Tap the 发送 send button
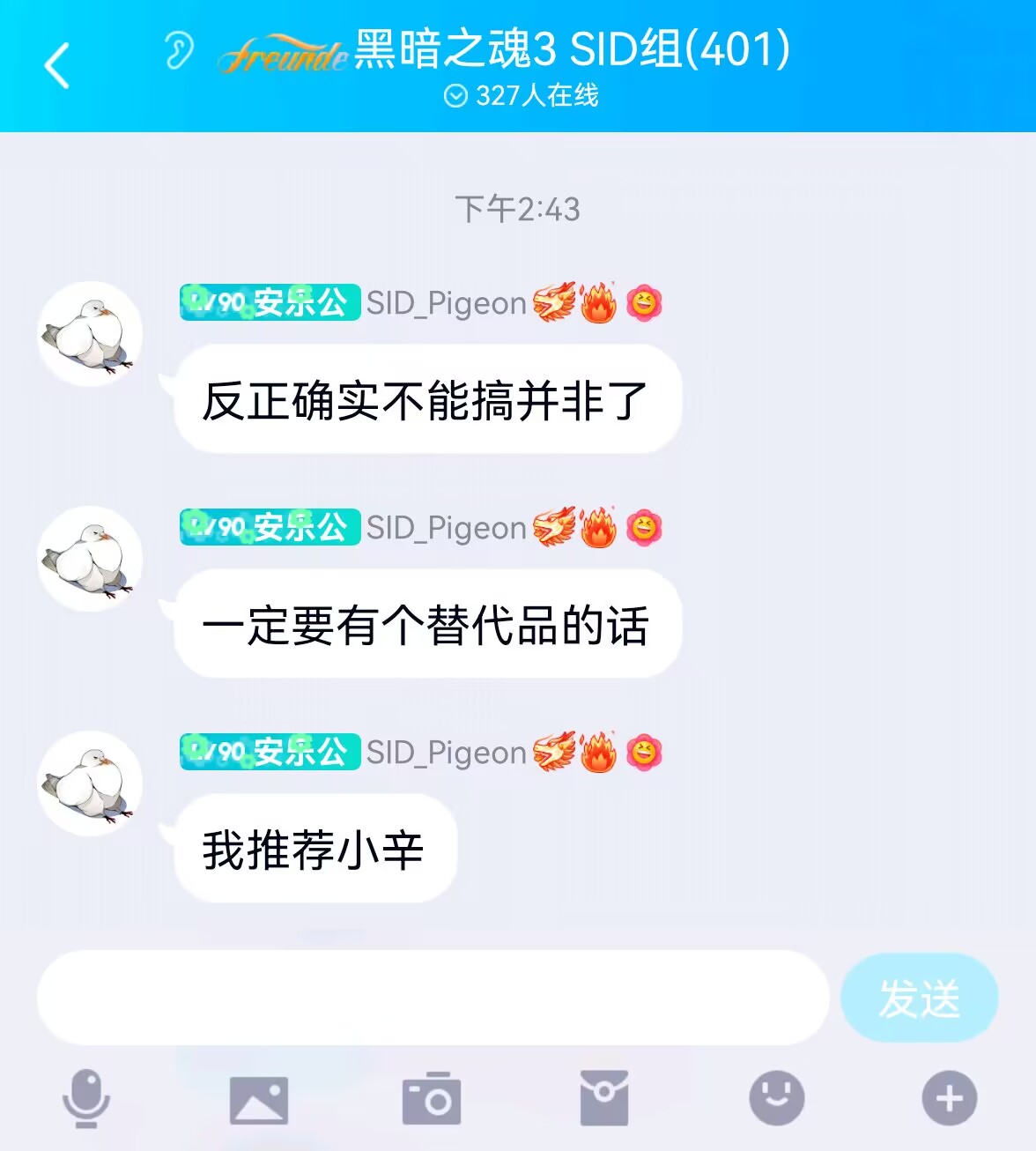This screenshot has width=1036, height=1151. pyautogui.click(x=919, y=999)
